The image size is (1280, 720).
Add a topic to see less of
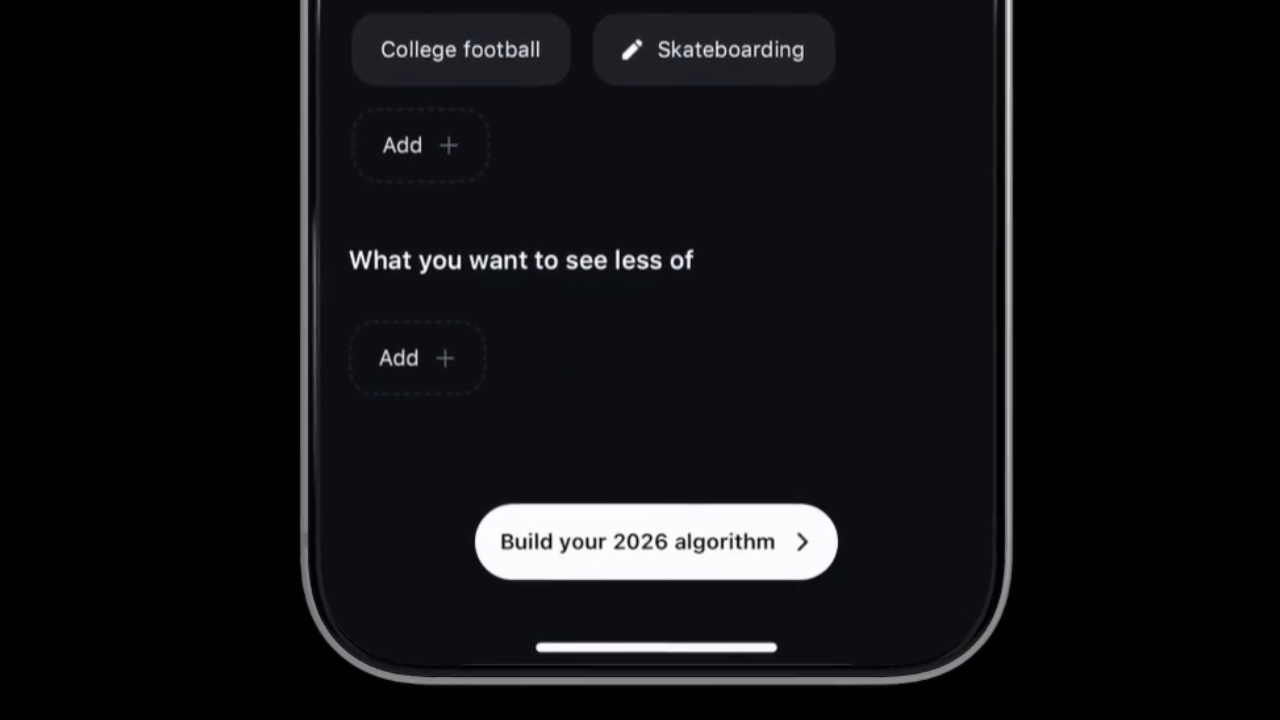(417, 358)
